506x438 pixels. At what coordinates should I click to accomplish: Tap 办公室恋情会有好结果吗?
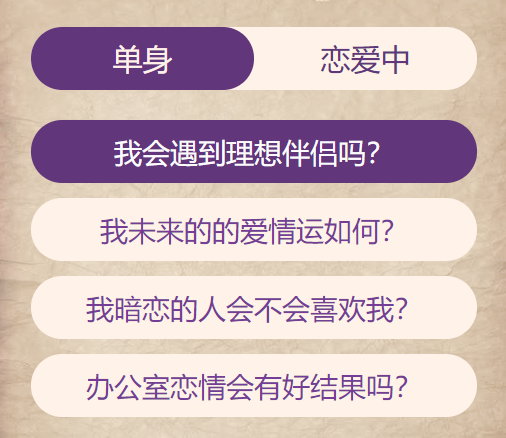click(254, 386)
